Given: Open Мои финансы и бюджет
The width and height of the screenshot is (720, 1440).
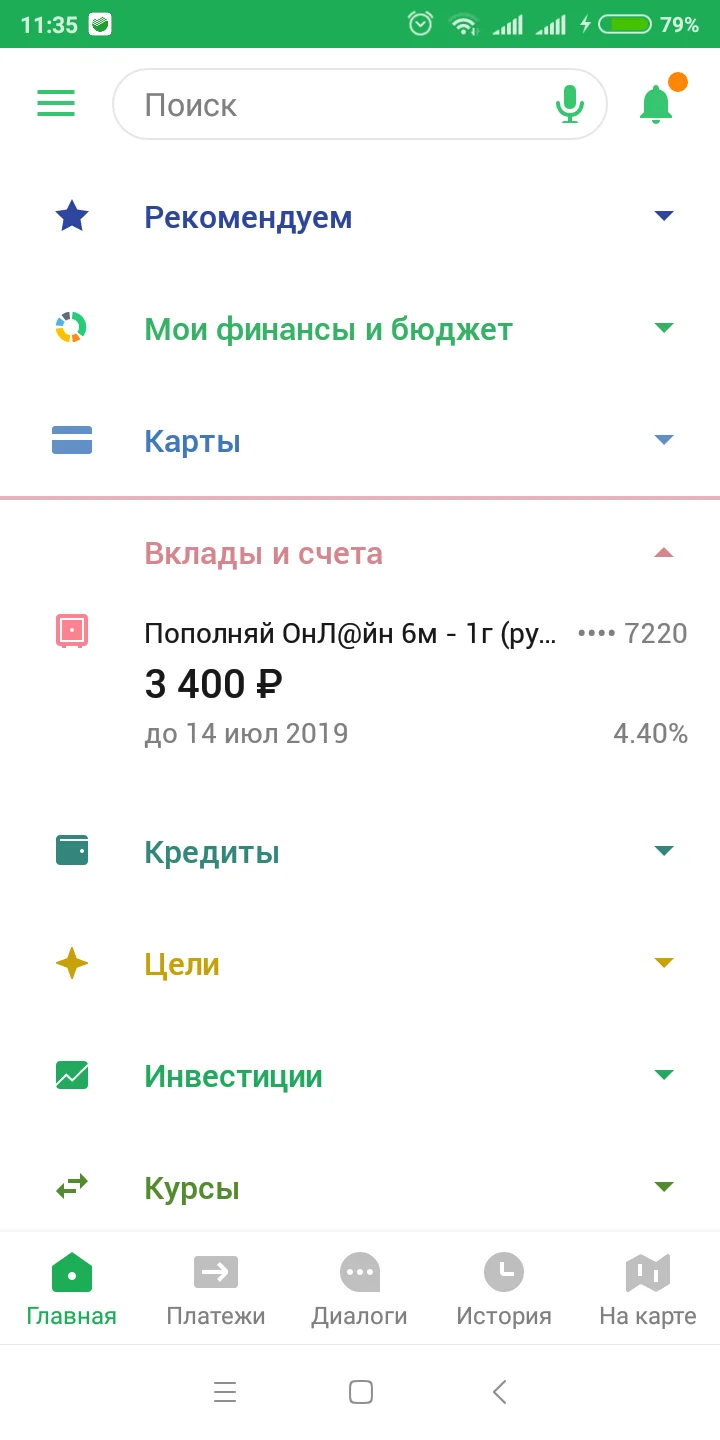Looking at the screenshot, I should (328, 328).
